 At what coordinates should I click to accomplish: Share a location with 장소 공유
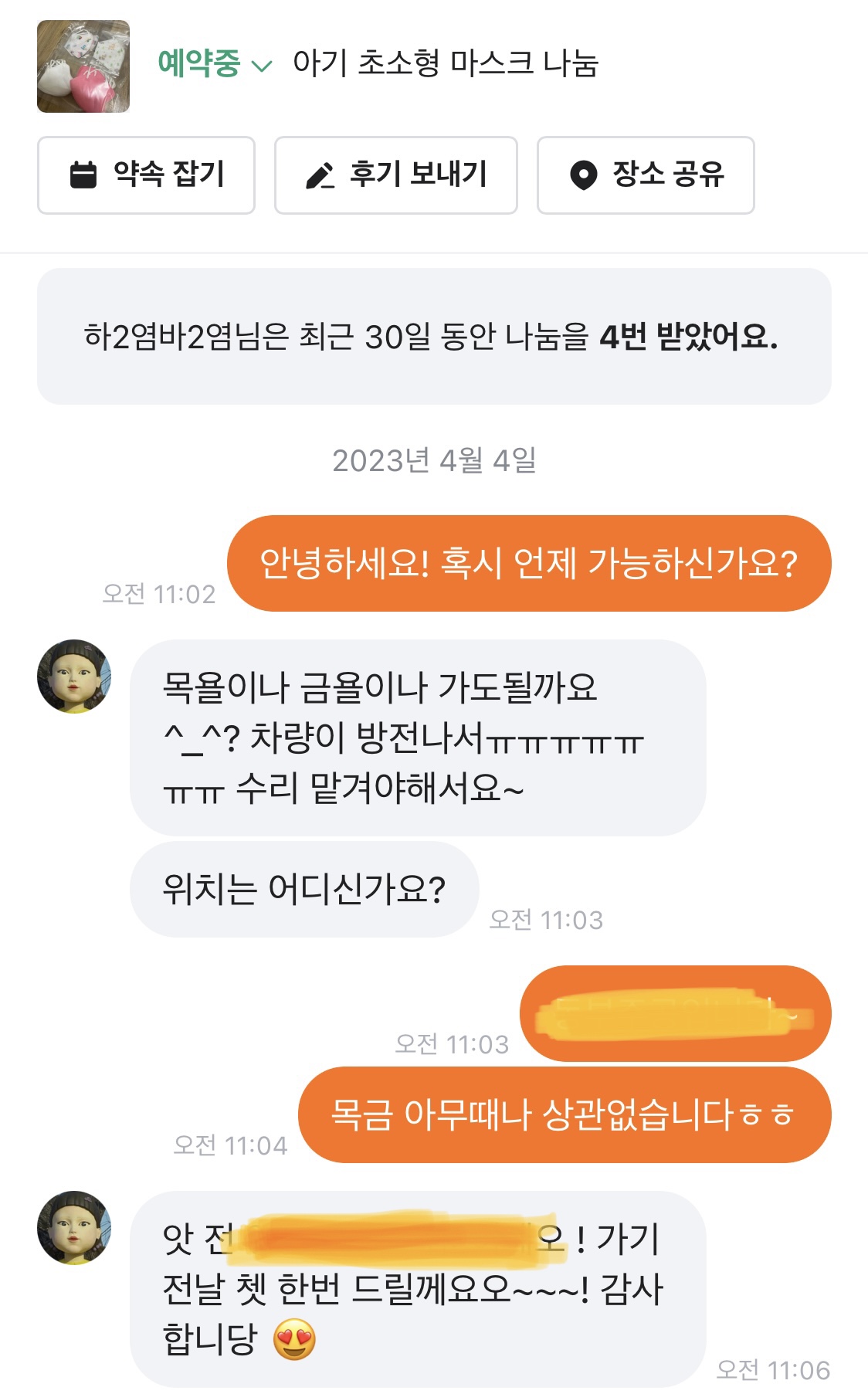(645, 175)
